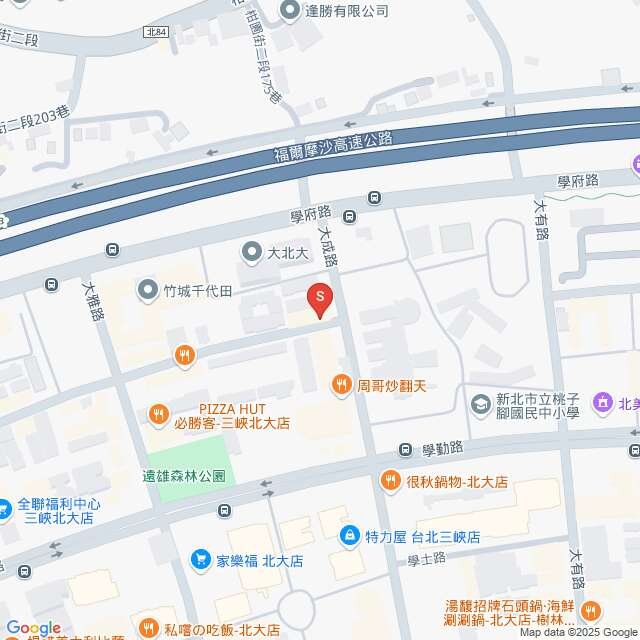Screen dimensions: 640x640
Task: Tap the 特力屋 台北三峽店 shopping pin
Action: (349, 536)
